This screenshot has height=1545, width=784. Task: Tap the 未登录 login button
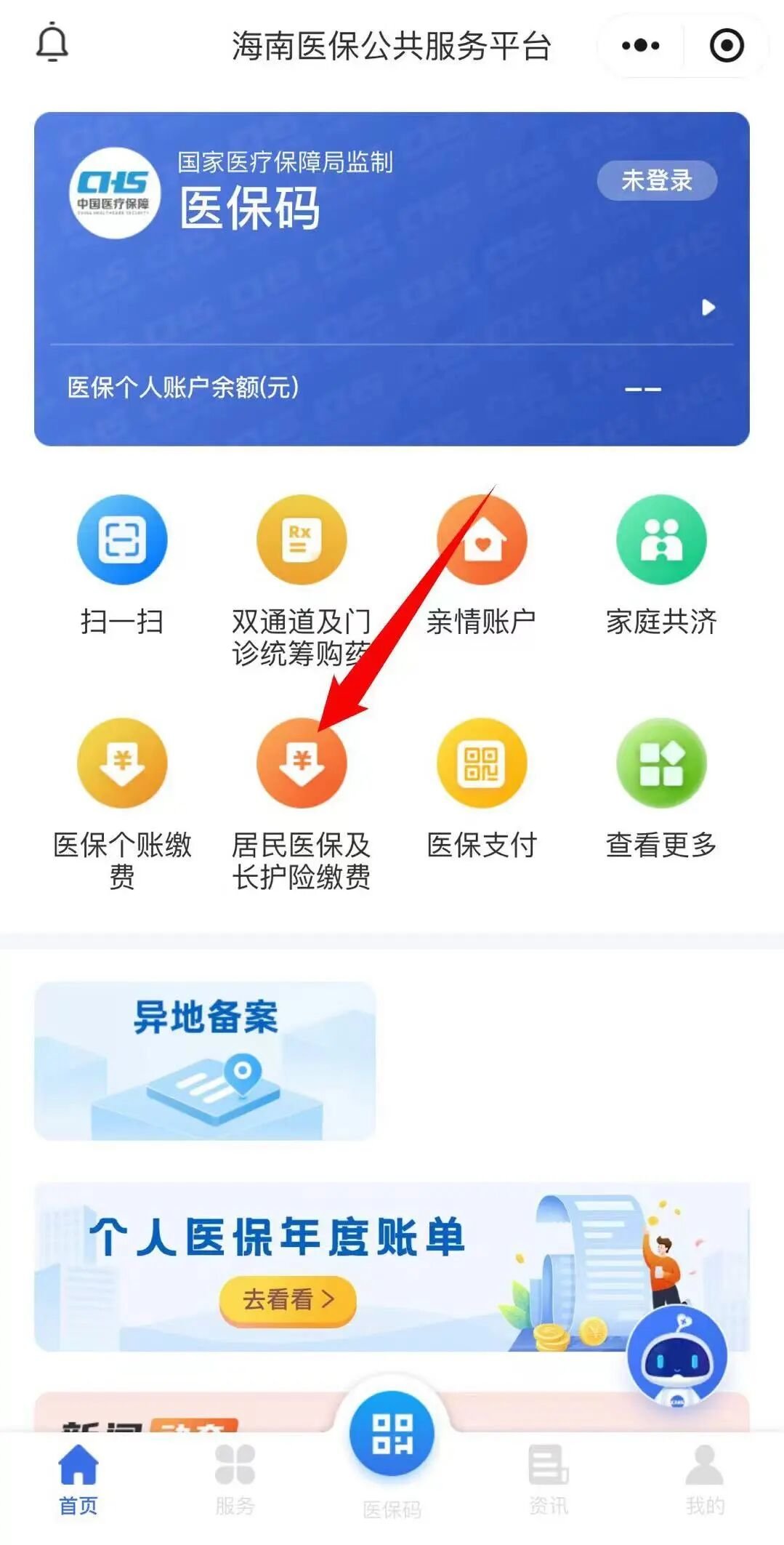pyautogui.click(x=656, y=180)
